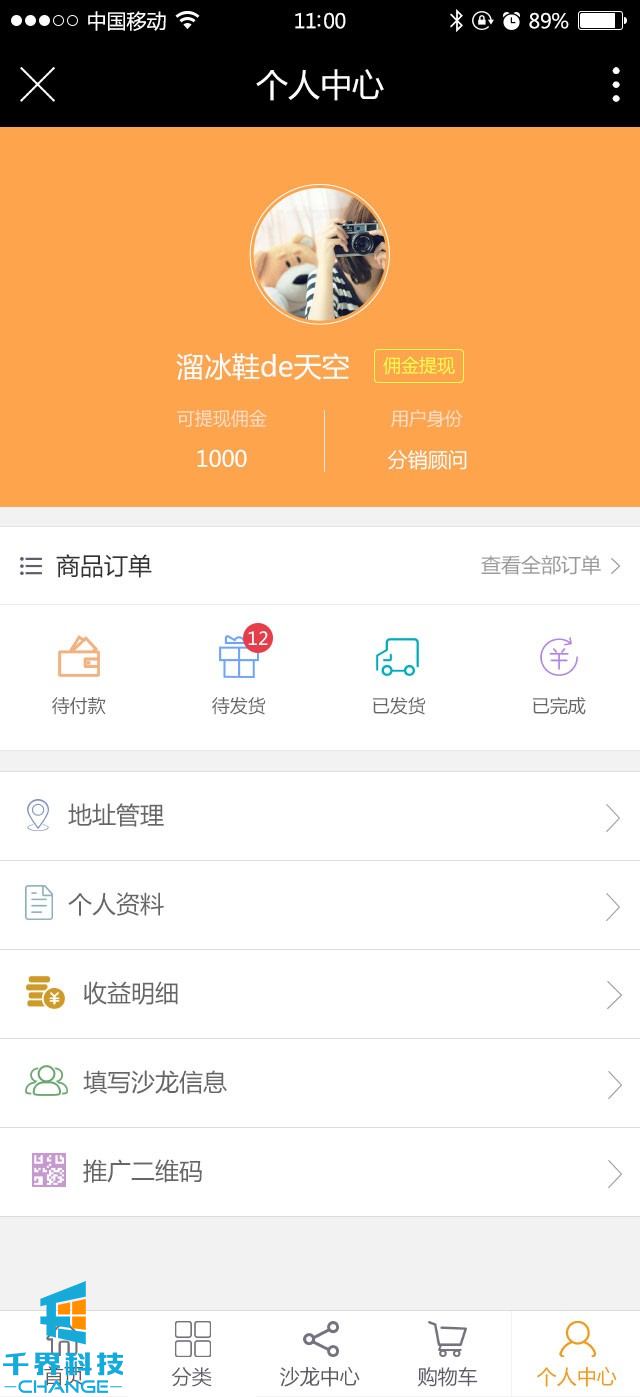Open 已完成 orders
The height and width of the screenshot is (1397, 640).
coord(559,675)
